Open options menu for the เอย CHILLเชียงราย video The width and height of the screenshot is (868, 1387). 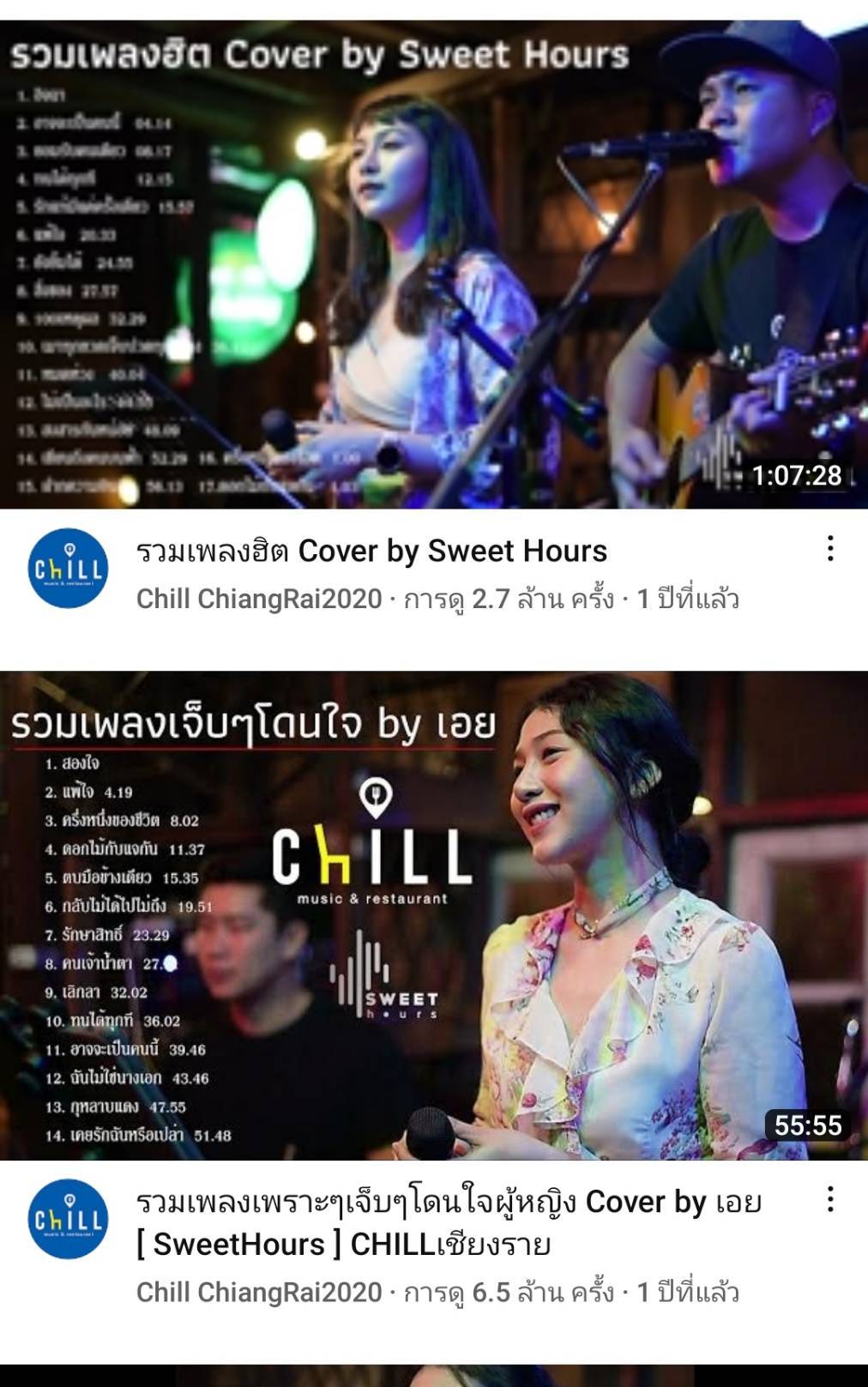[829, 1199]
